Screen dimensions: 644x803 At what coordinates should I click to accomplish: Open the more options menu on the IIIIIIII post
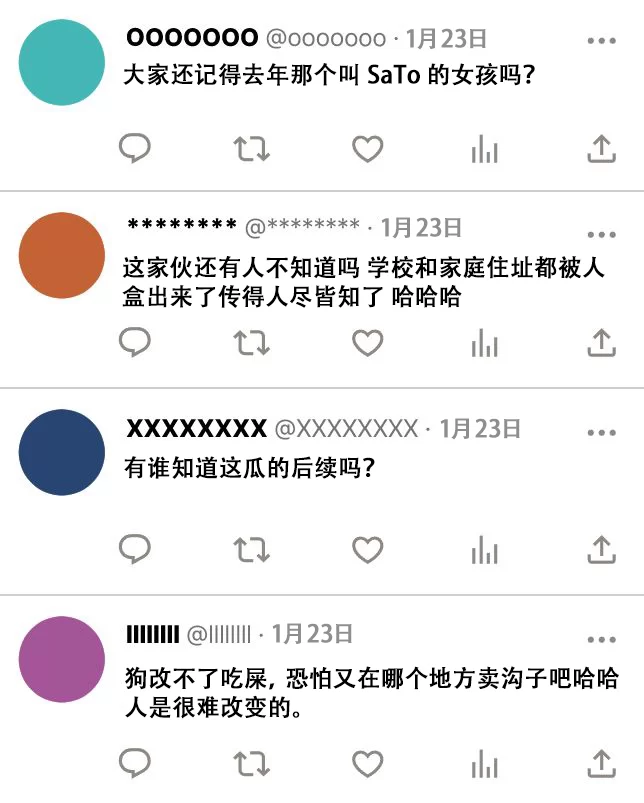tap(601, 639)
